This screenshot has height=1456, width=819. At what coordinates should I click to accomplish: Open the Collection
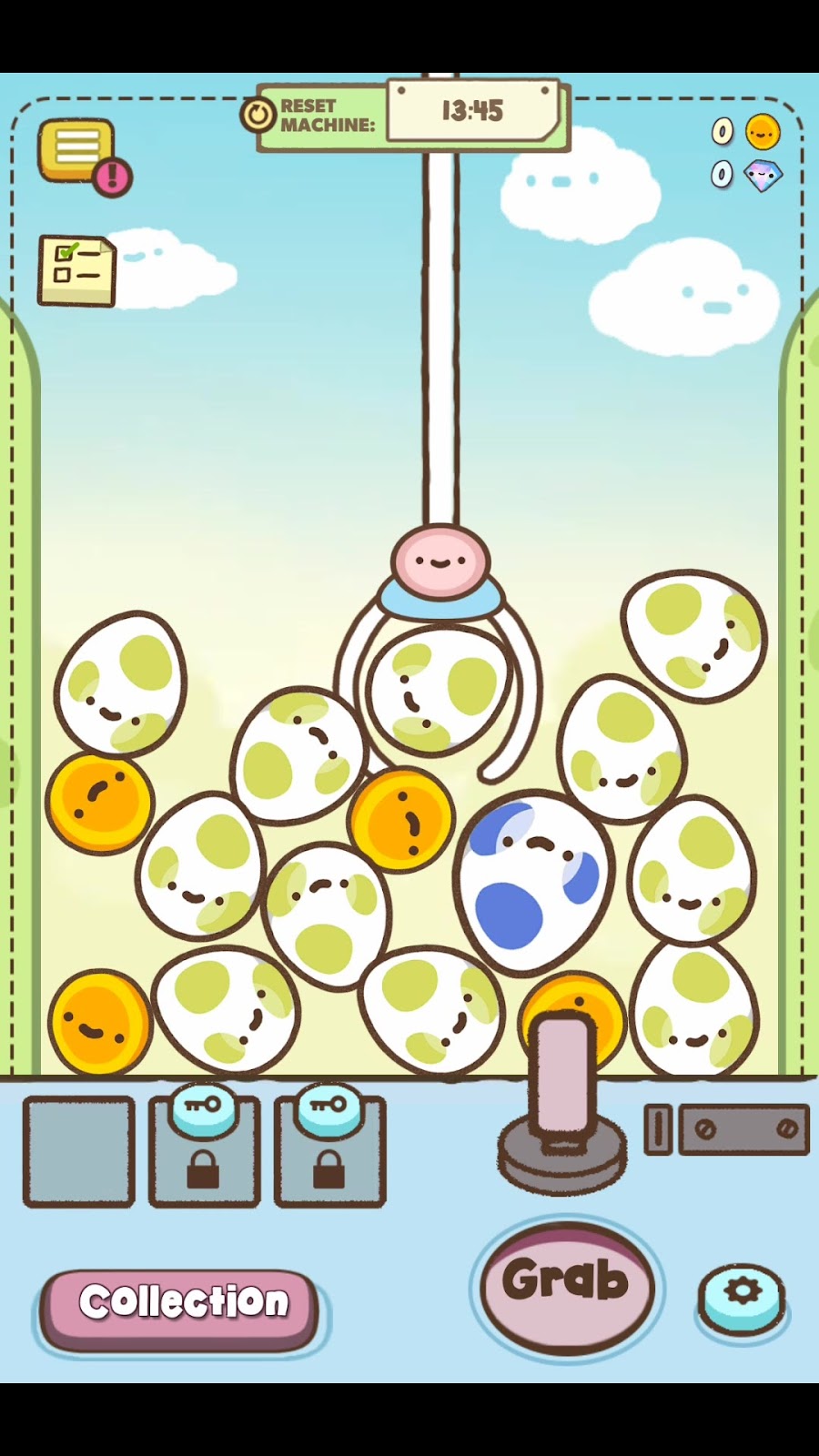[181, 1305]
